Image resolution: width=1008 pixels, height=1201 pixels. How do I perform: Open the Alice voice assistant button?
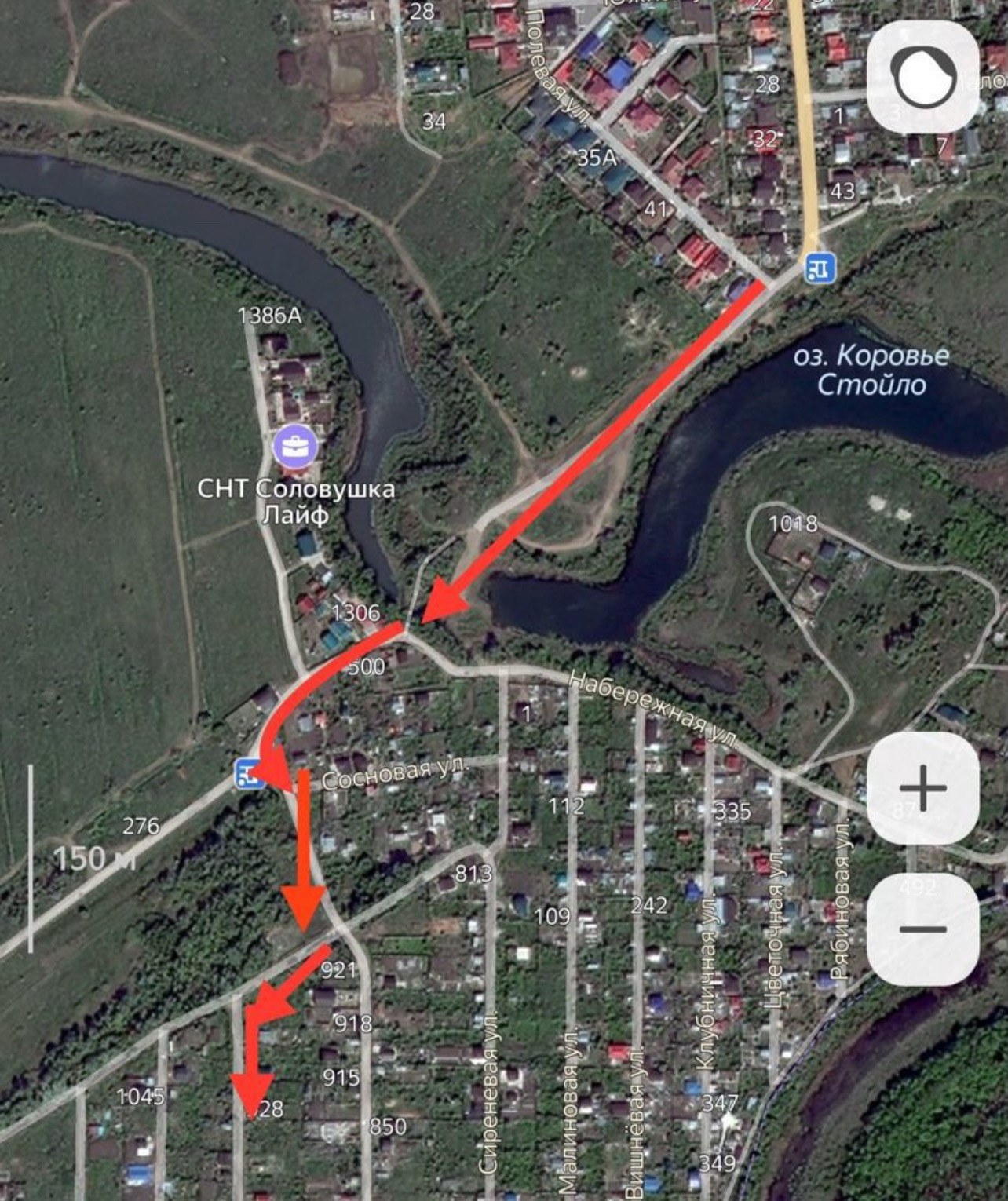point(922,76)
